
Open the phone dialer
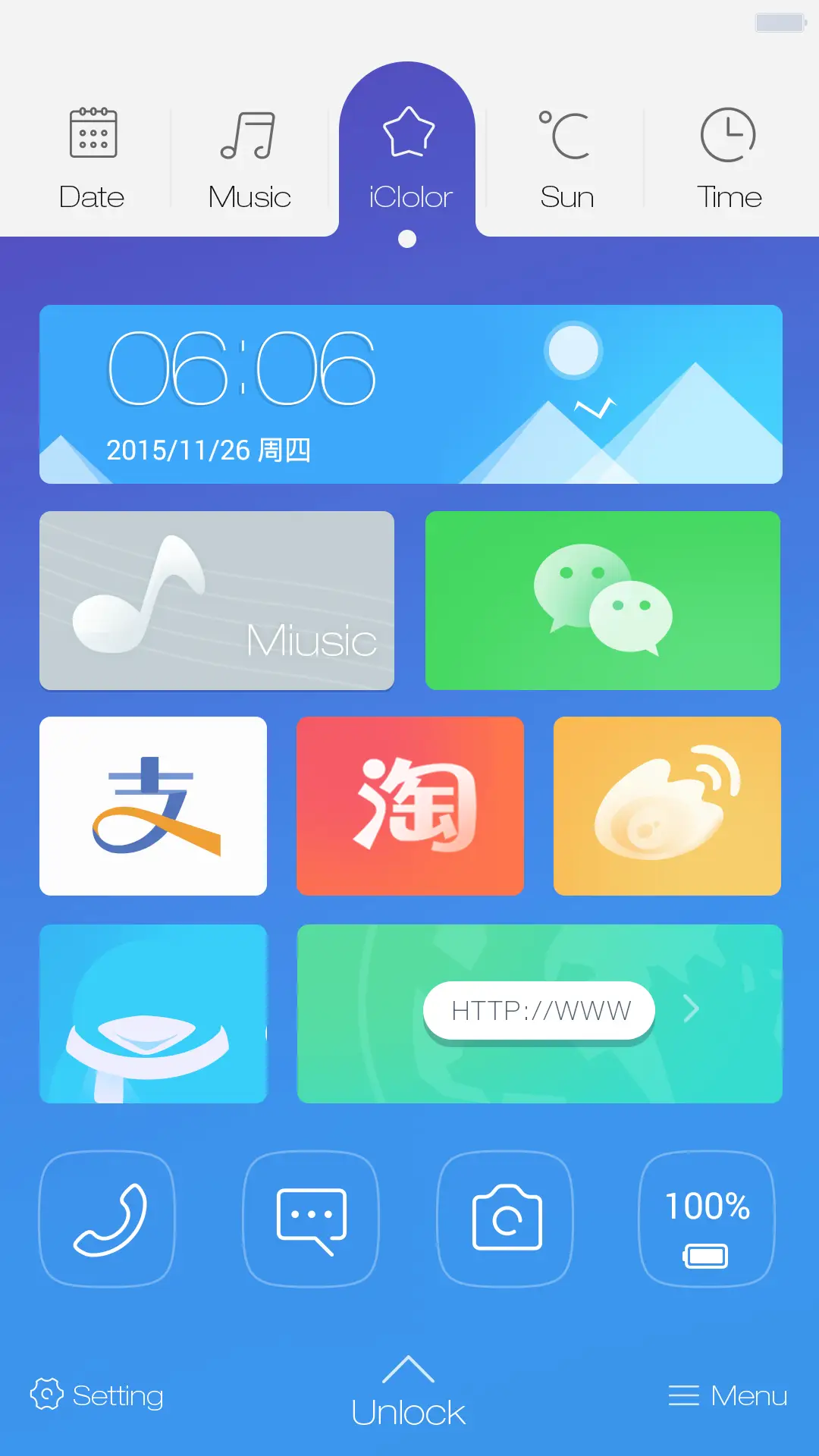click(x=106, y=1219)
